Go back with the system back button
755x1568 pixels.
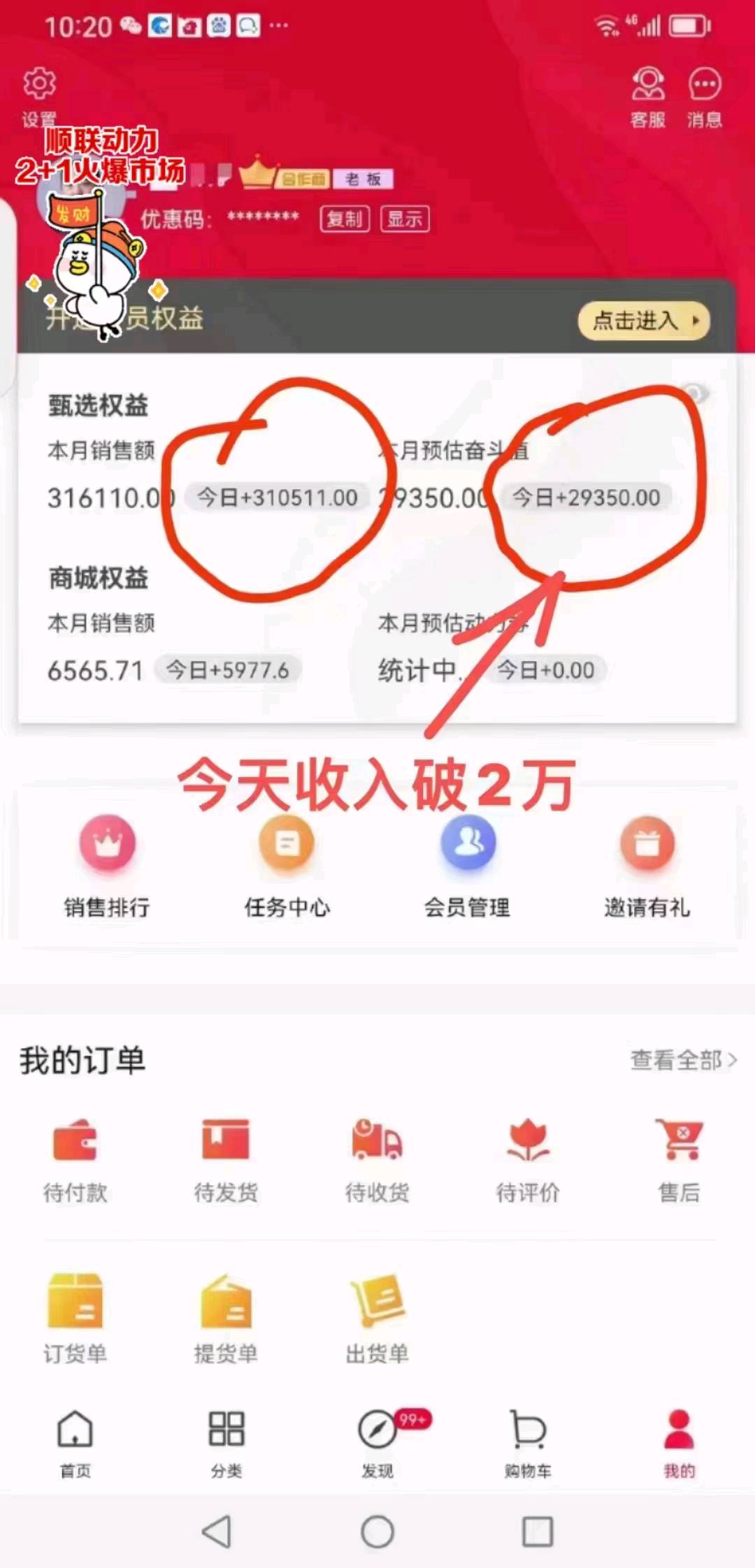[x=216, y=1532]
